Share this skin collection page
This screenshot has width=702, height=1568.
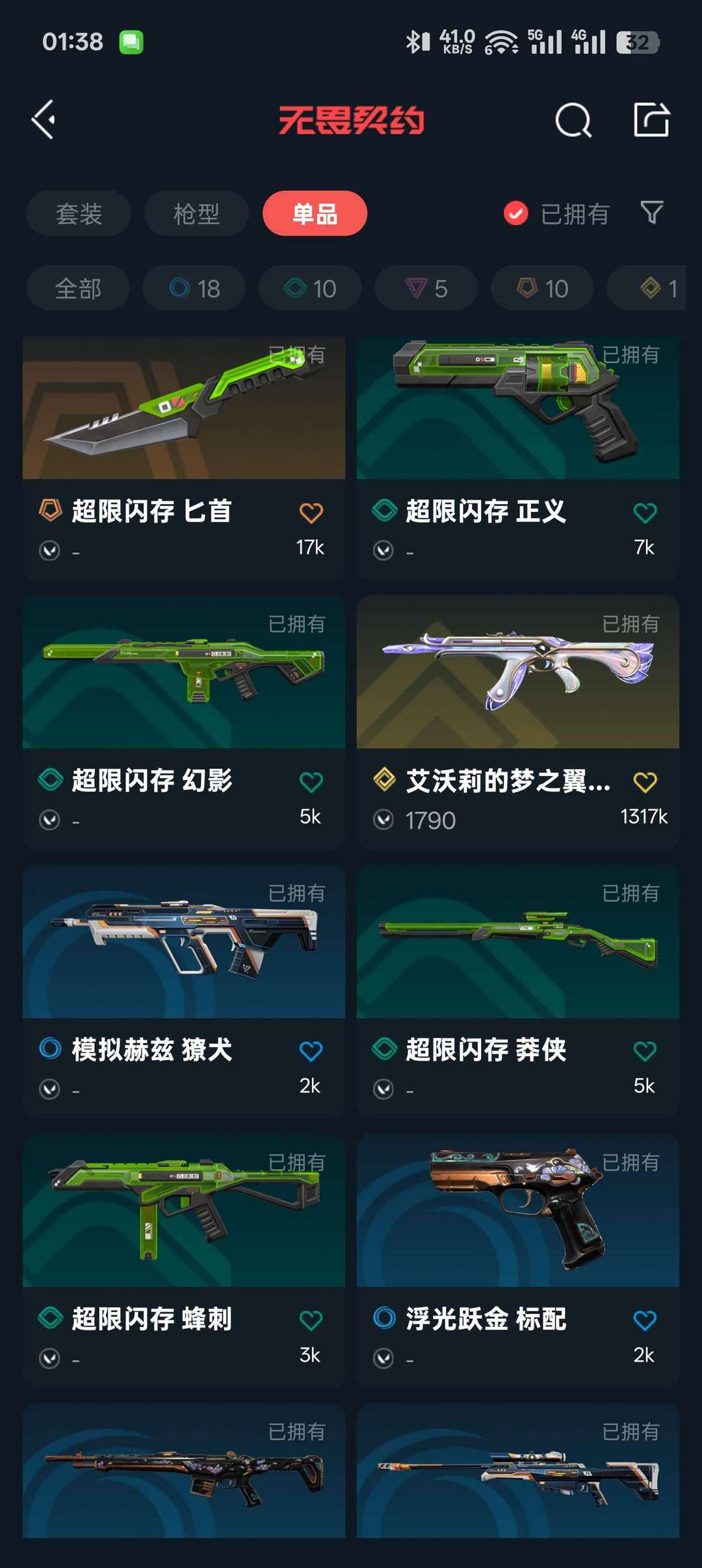651,120
